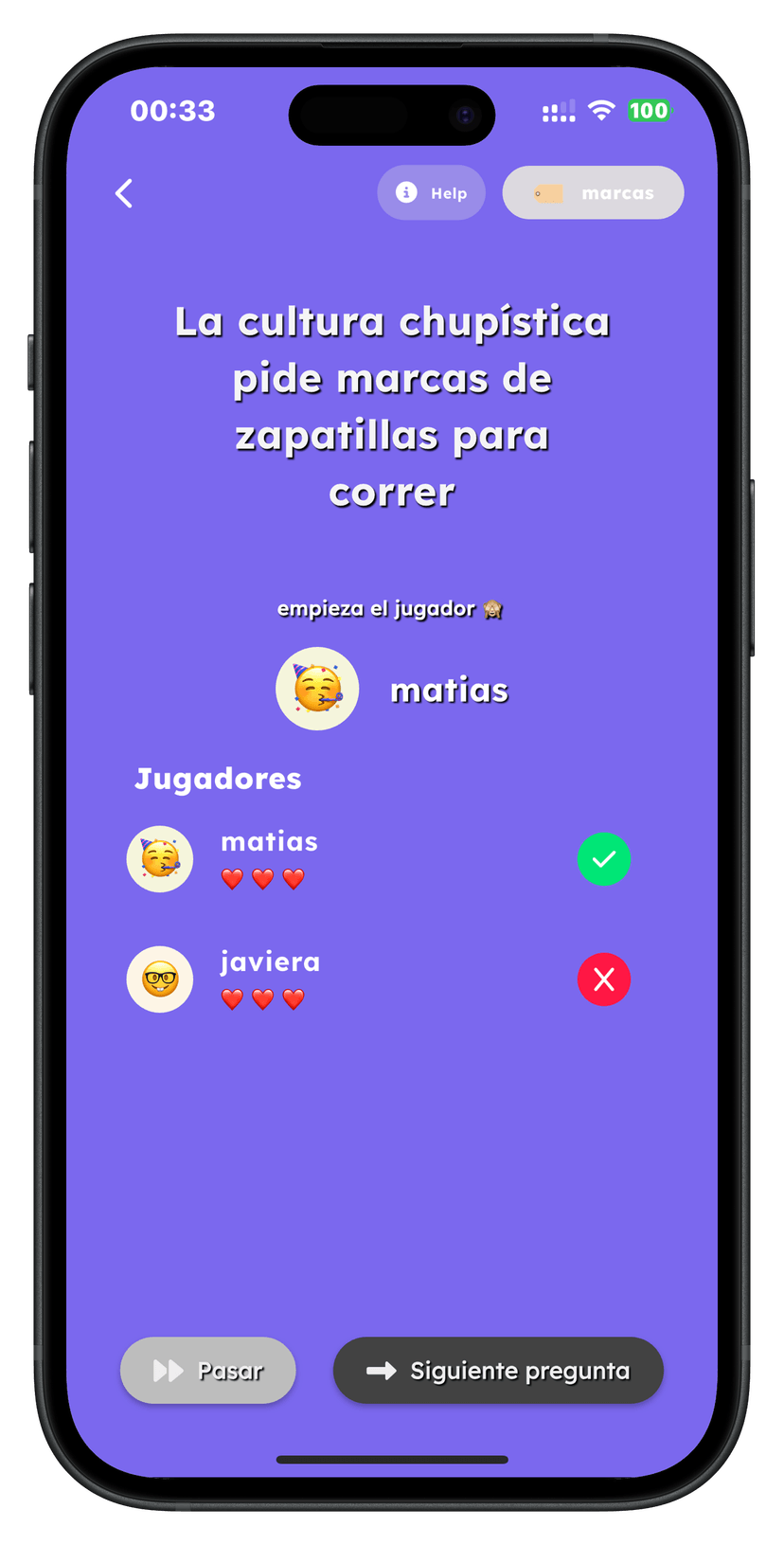Image resolution: width=784 pixels, height=1545 pixels.
Task: Mark javiera as failed with red X
Action: click(x=603, y=979)
